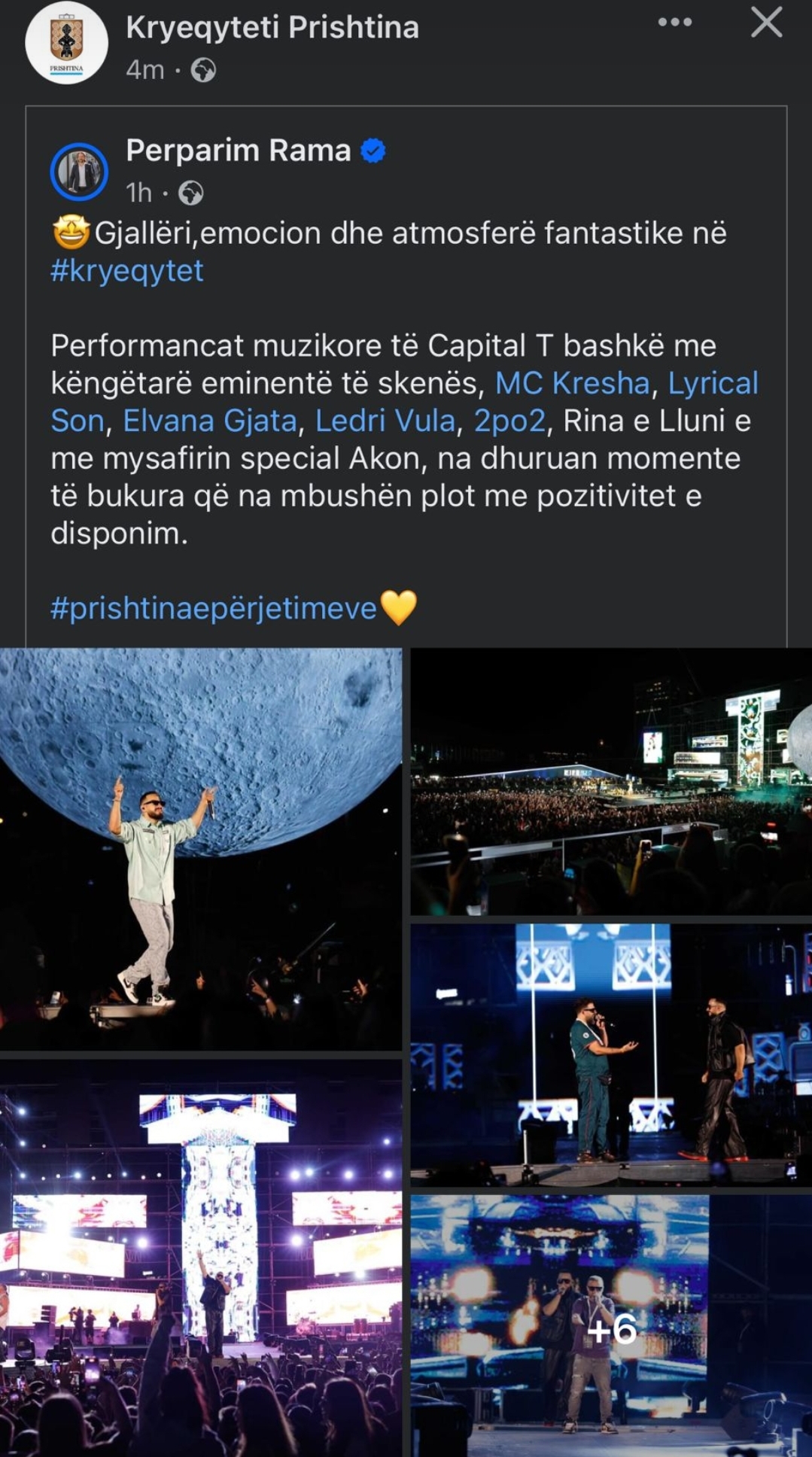812x1457 pixels.
Task: Visit Elvana Gjata's tagged profile
Action: tap(210, 421)
